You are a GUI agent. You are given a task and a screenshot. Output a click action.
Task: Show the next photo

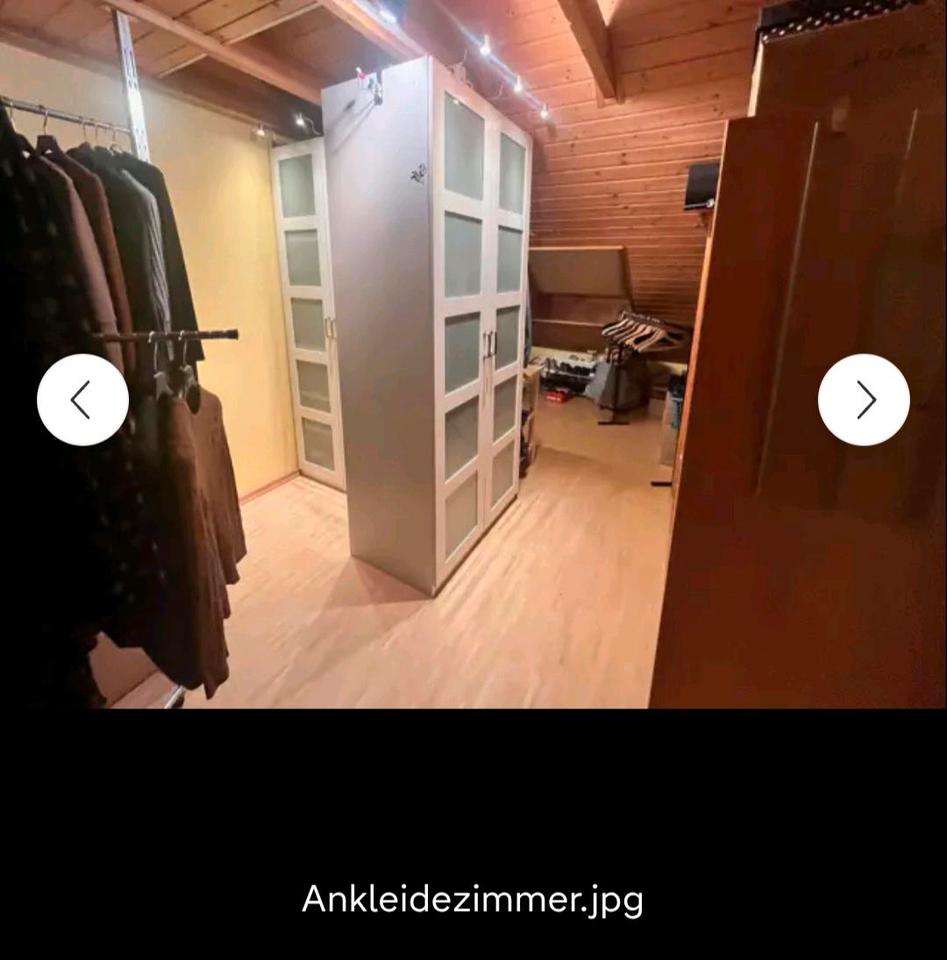864,400
